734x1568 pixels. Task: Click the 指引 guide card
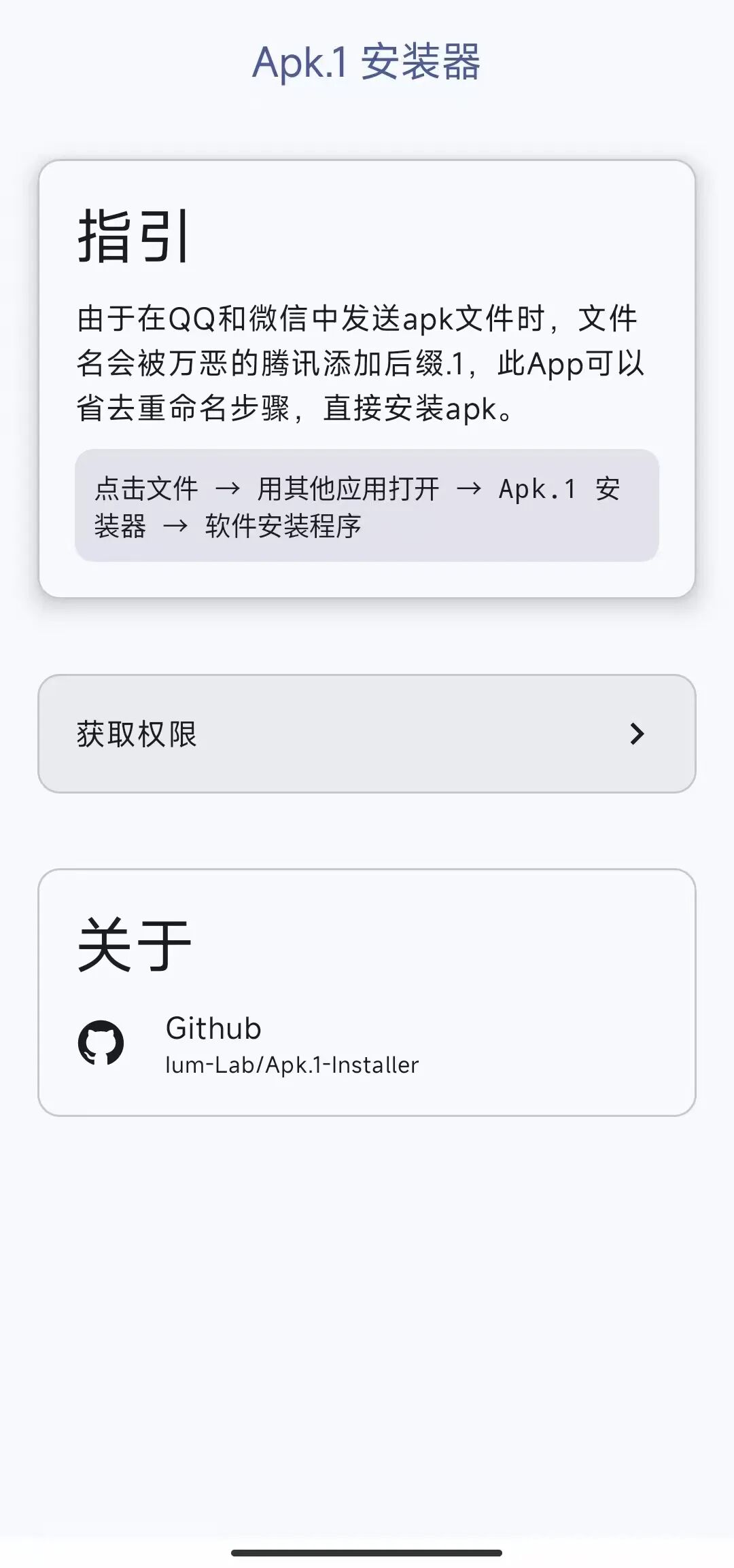367,377
